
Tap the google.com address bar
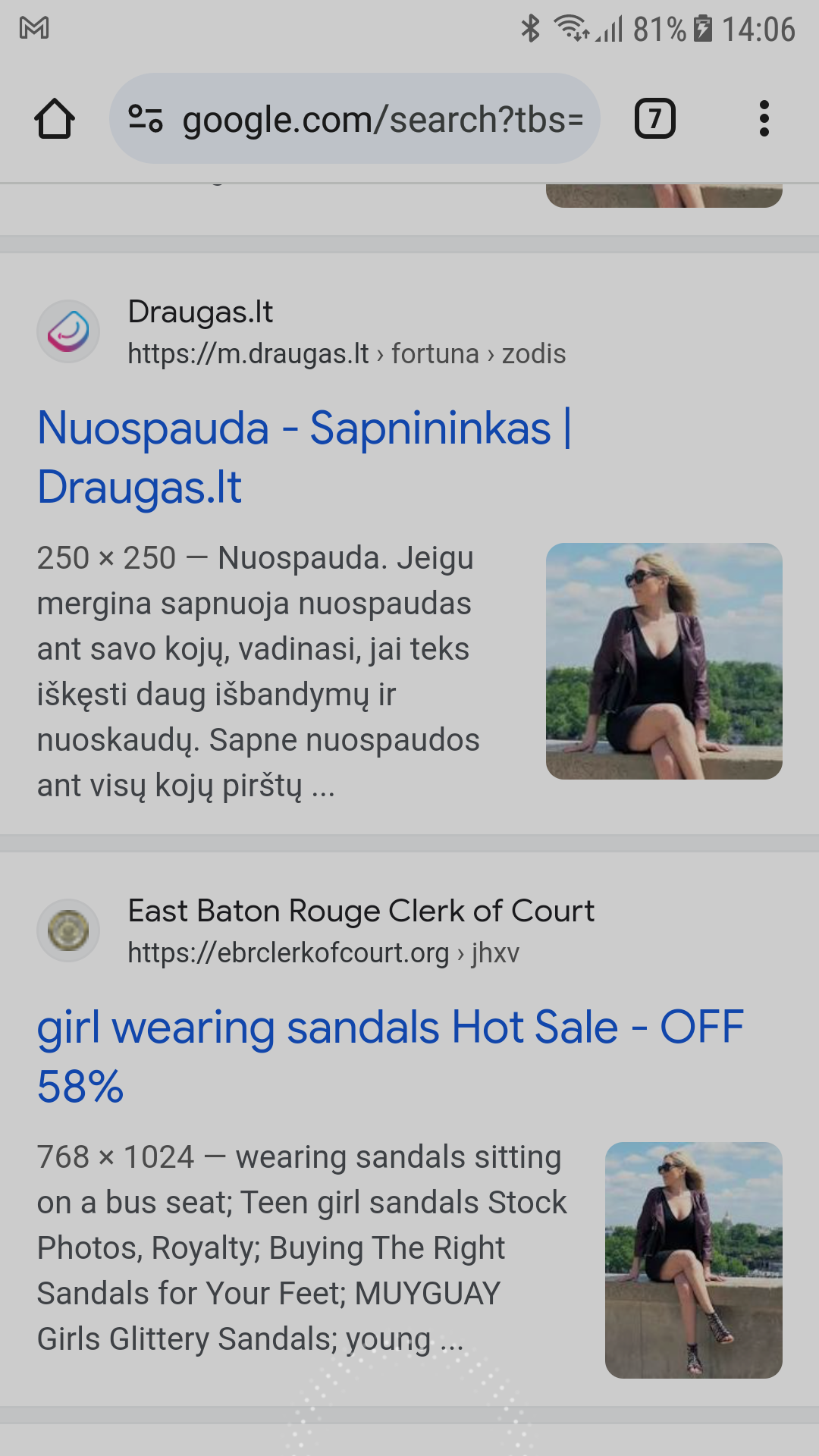point(382,119)
